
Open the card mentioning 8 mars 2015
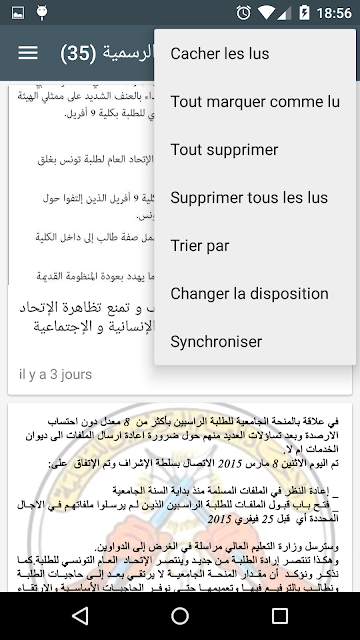point(180,497)
